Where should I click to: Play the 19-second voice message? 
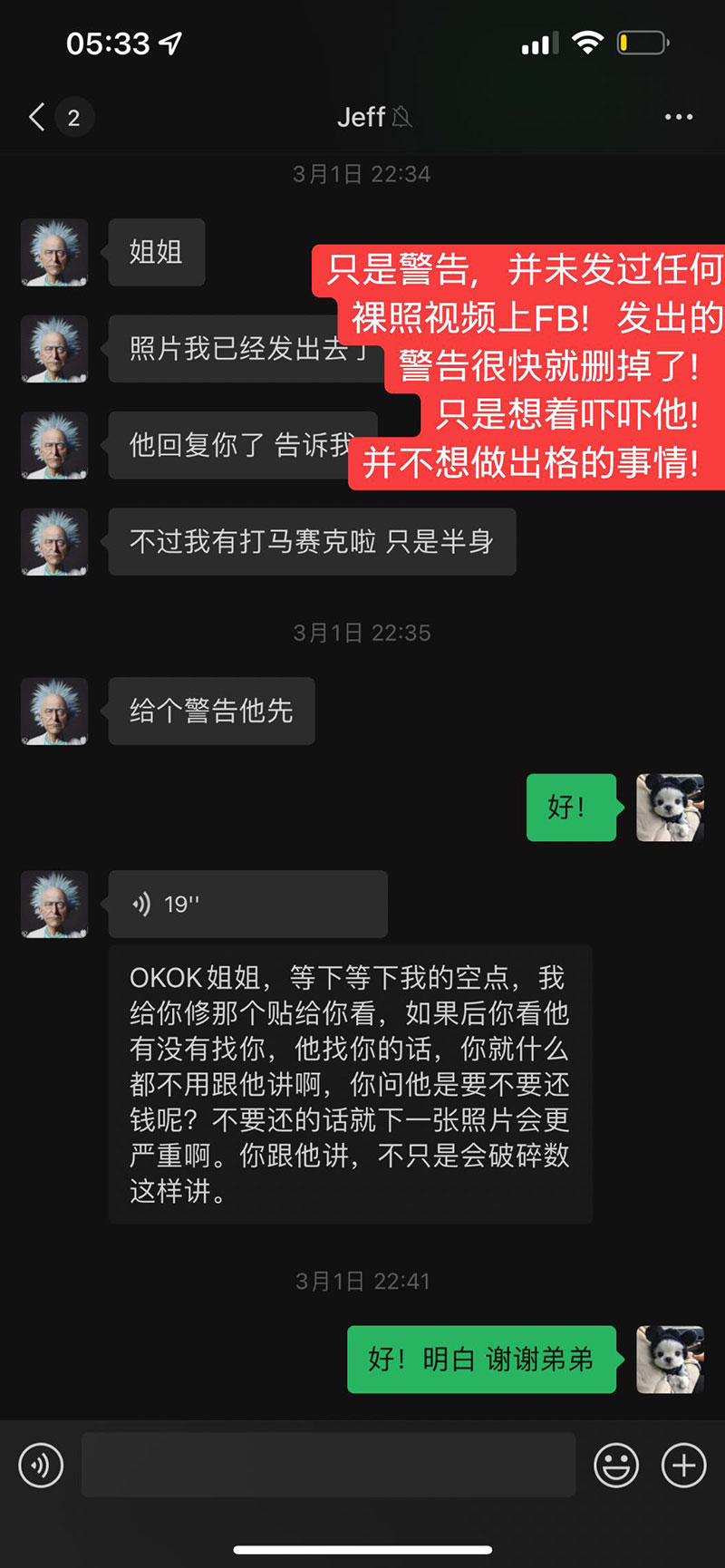247,904
